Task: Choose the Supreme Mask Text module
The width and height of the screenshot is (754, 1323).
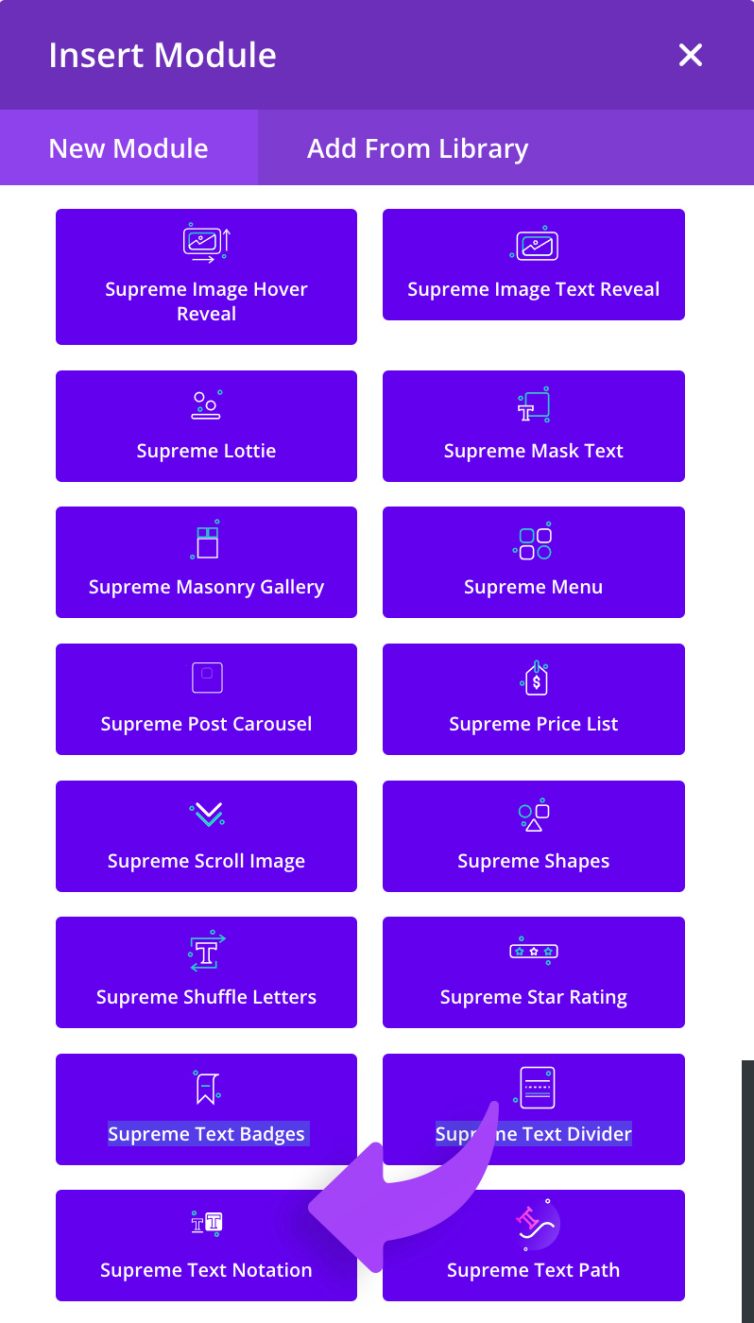Action: pyautogui.click(x=533, y=427)
